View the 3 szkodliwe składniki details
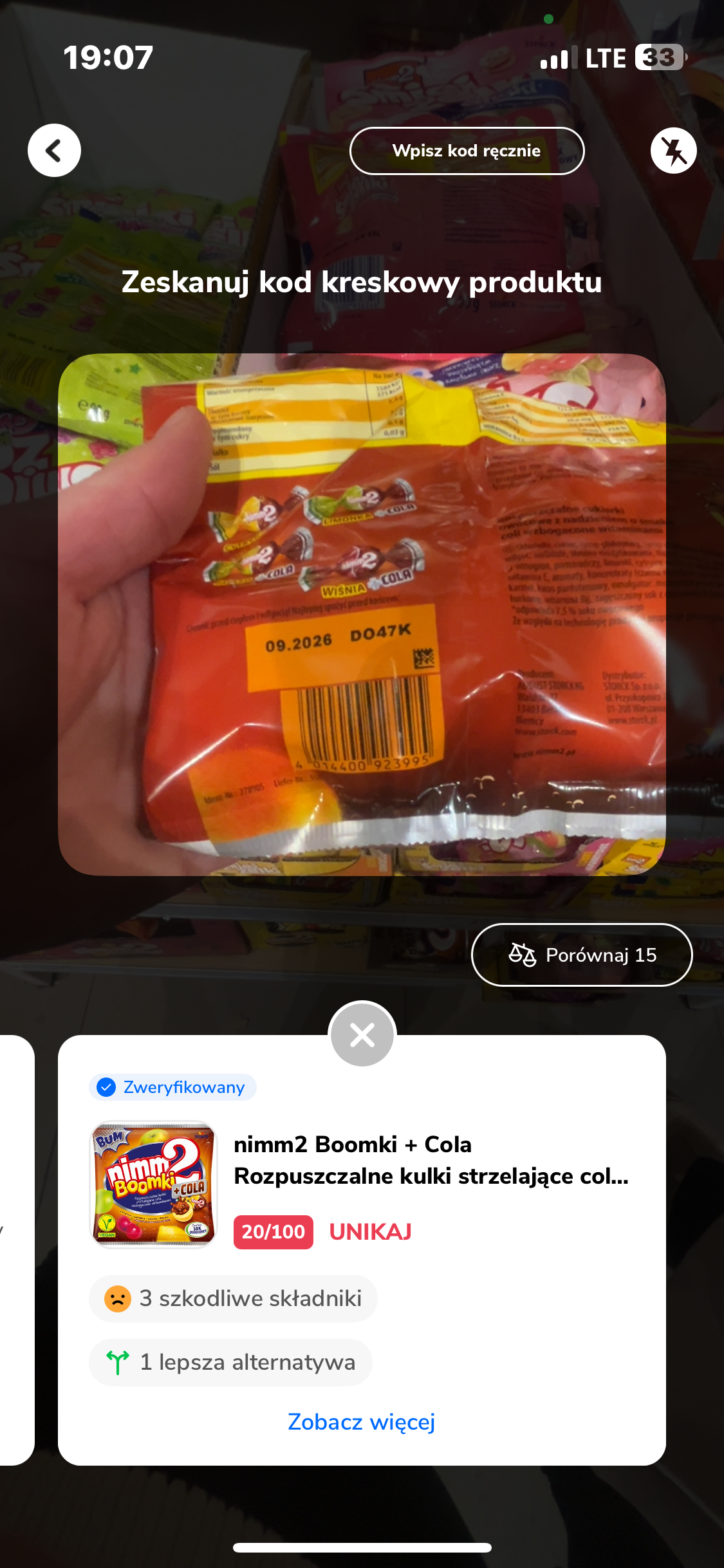Screen dimensions: 724x1568 tap(233, 1298)
